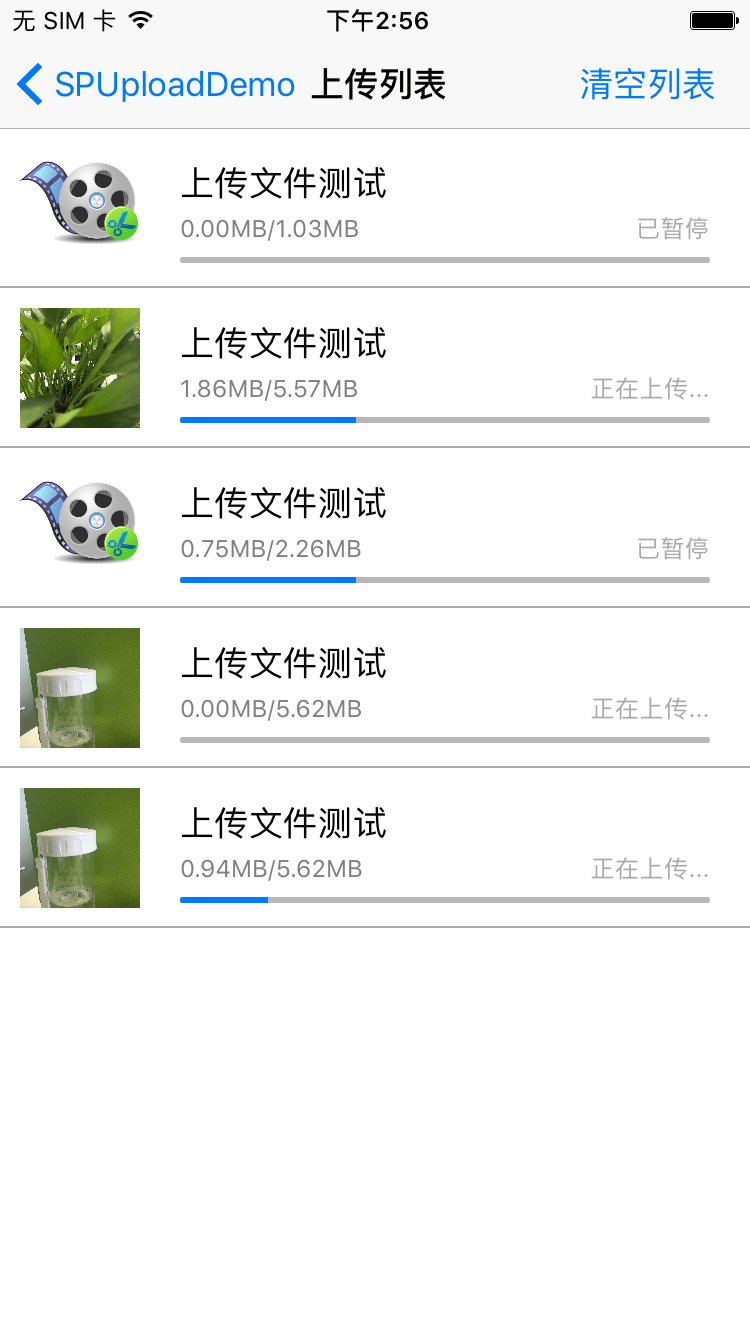
Task: Tap 清空列表 to clear the upload list
Action: (x=647, y=85)
